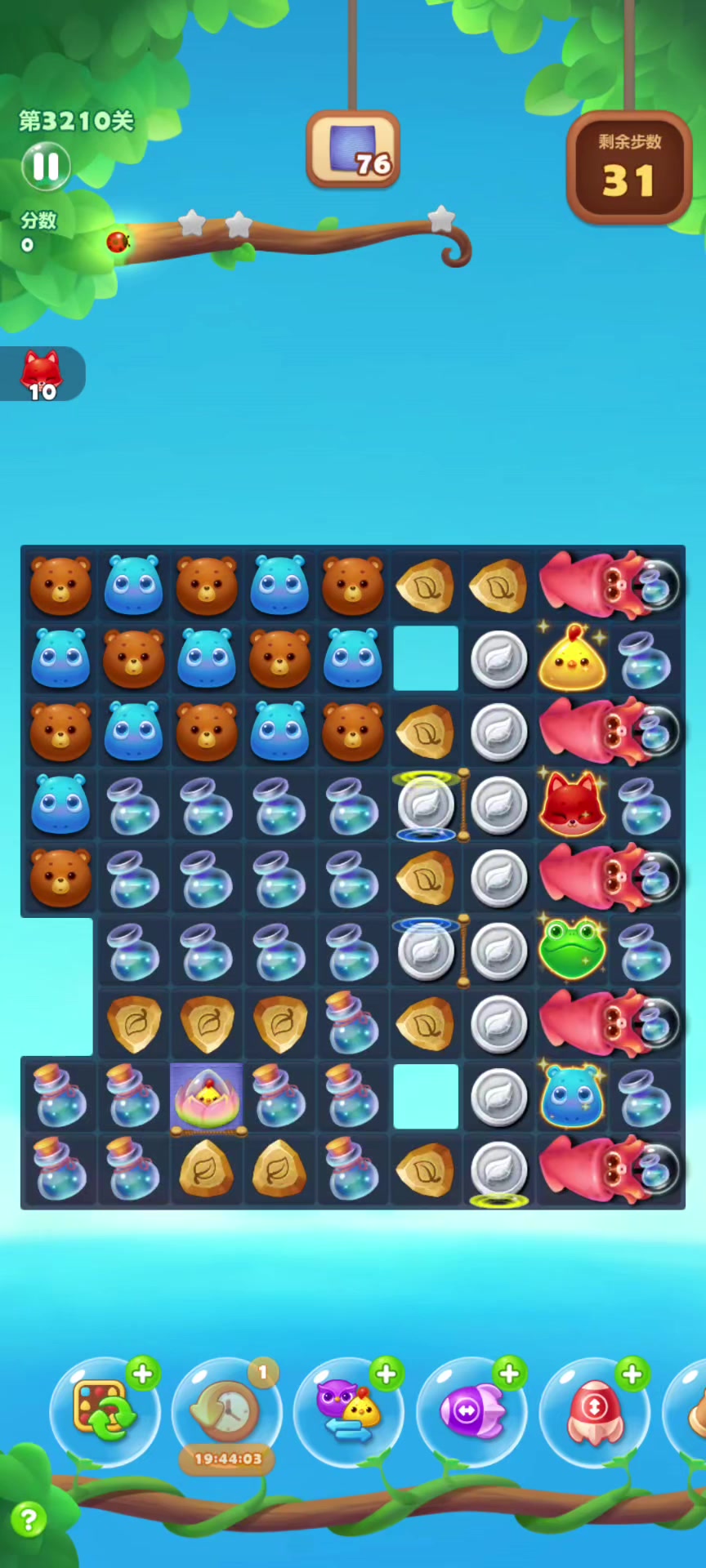This screenshot has width=706, height=1568.
Task: Activate the red vertical rocket booster
Action: [x=594, y=1411]
